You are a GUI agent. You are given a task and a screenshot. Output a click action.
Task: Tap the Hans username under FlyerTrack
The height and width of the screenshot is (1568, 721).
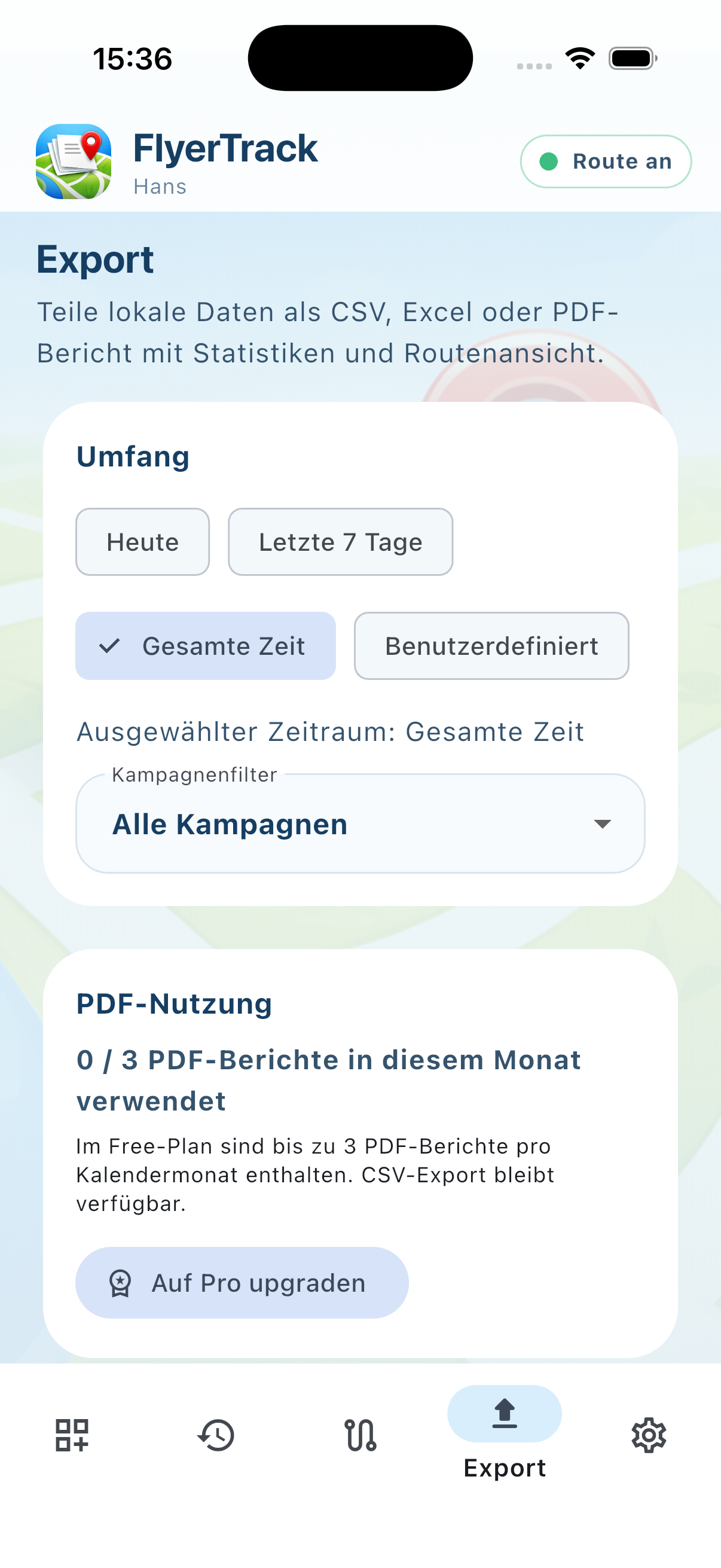(160, 186)
